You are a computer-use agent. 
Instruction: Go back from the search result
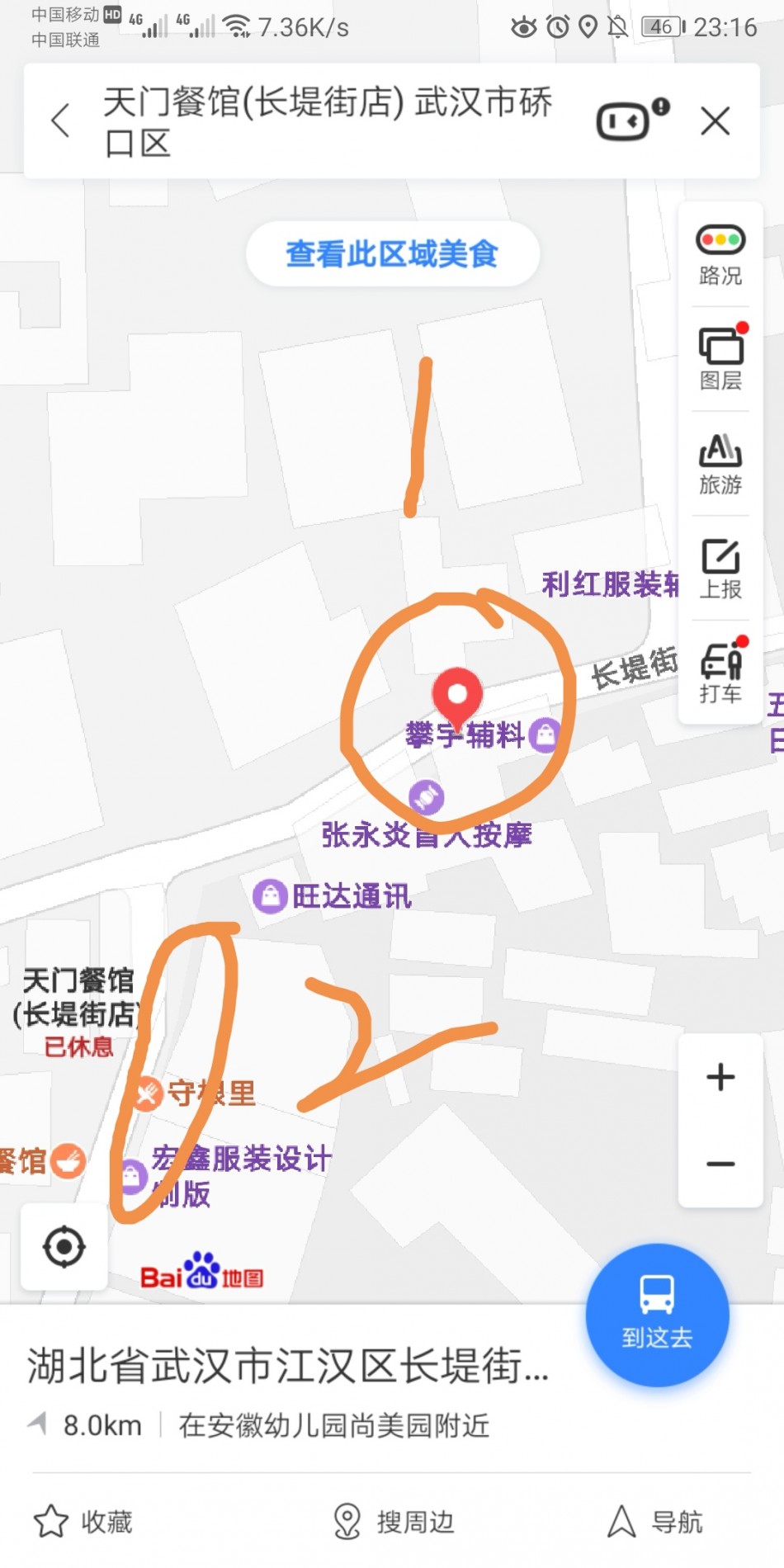tap(61, 121)
